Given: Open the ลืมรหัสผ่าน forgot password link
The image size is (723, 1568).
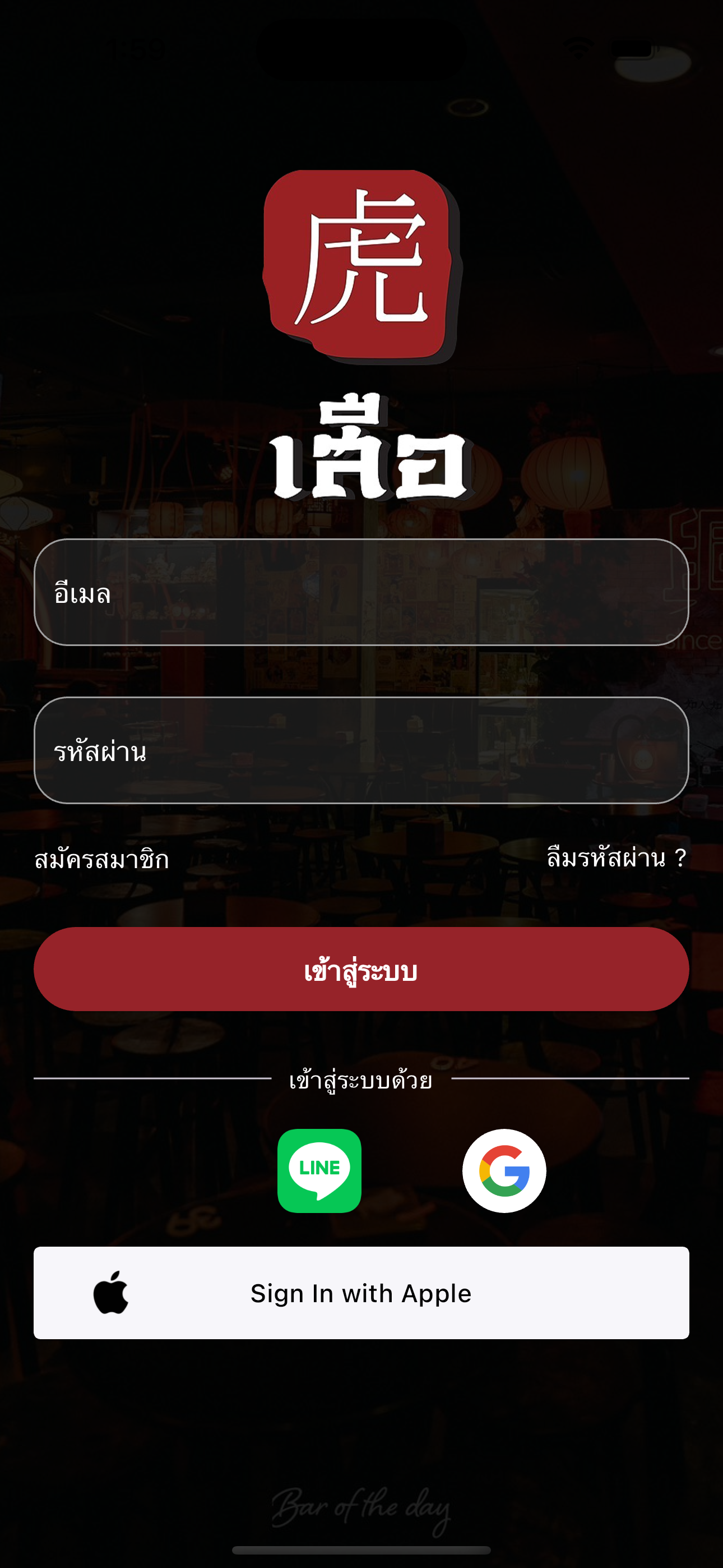Looking at the screenshot, I should click(617, 857).
